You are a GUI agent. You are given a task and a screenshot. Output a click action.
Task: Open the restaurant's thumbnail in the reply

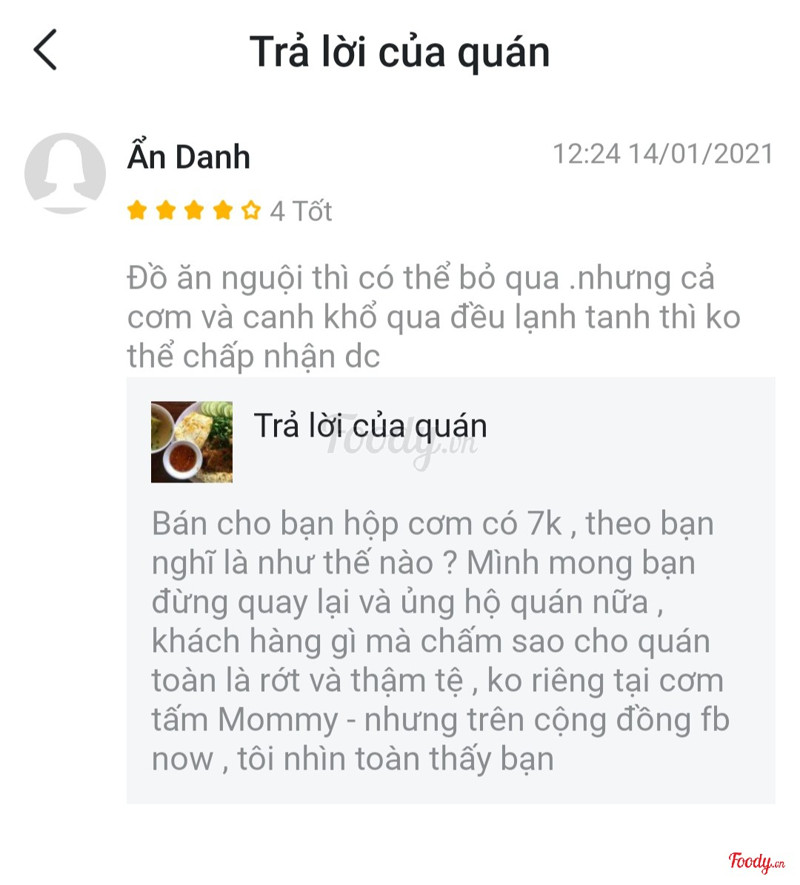(x=191, y=441)
